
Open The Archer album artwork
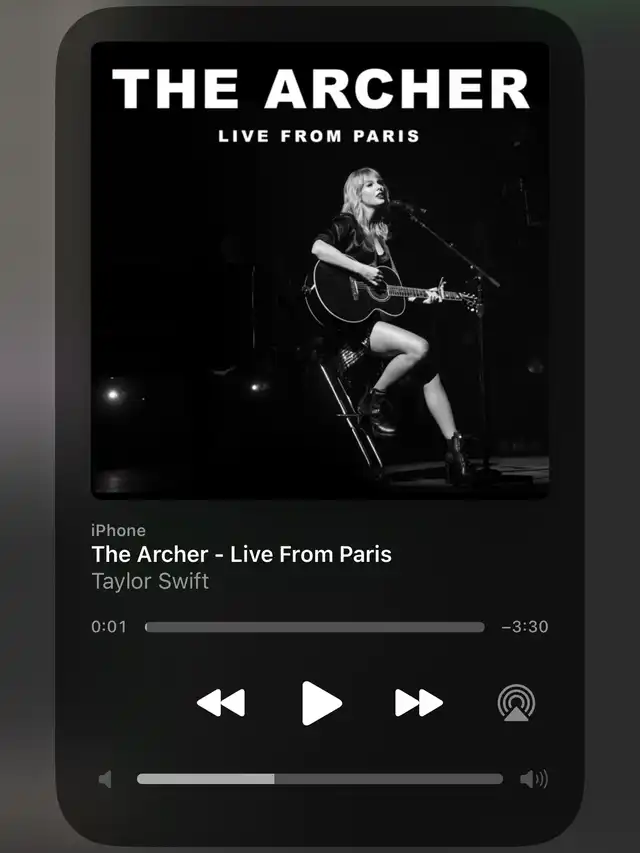pyautogui.click(x=320, y=270)
